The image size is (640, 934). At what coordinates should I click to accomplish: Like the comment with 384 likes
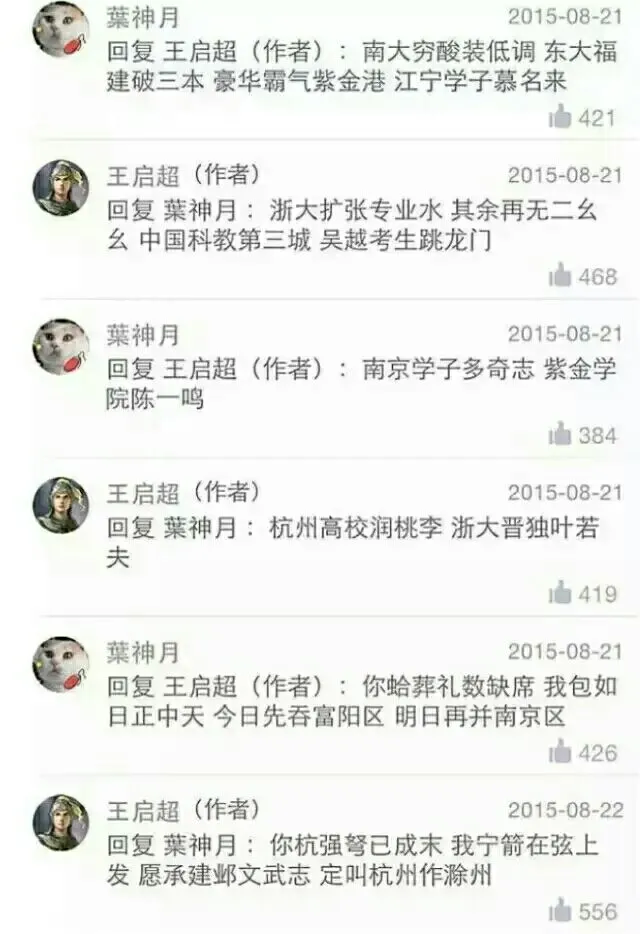point(560,435)
